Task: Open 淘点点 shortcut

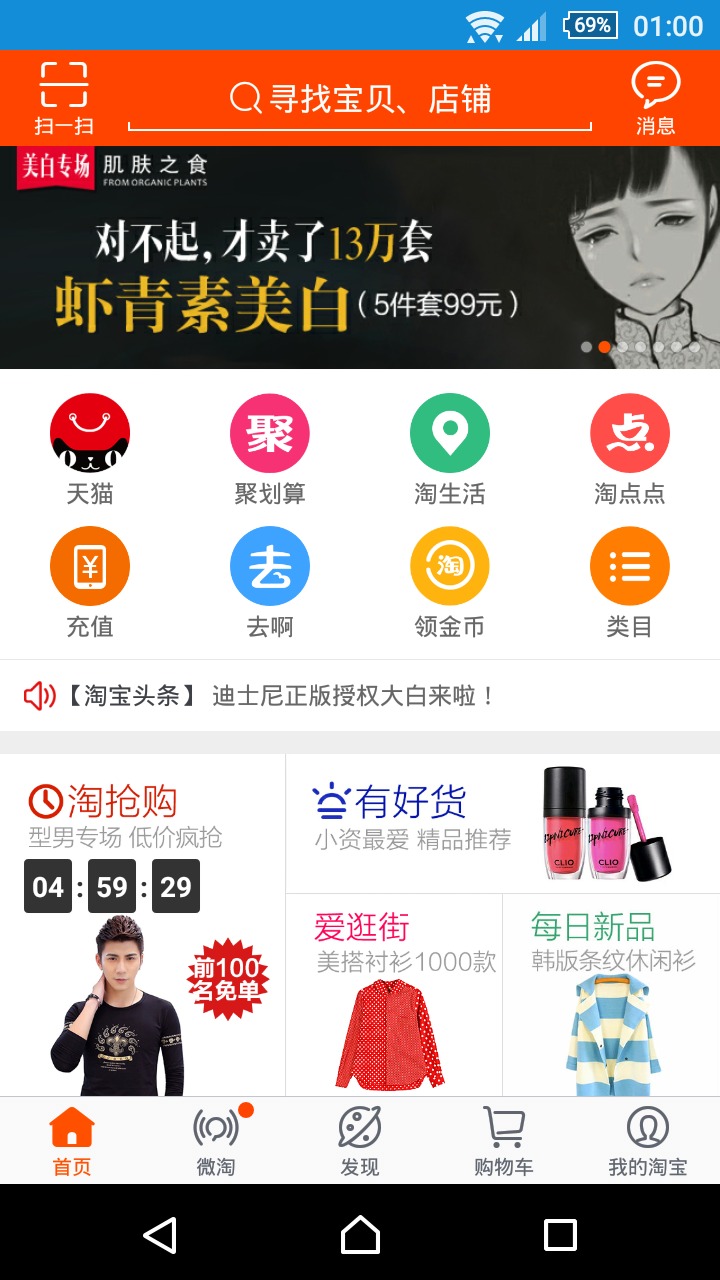Action: pos(629,448)
